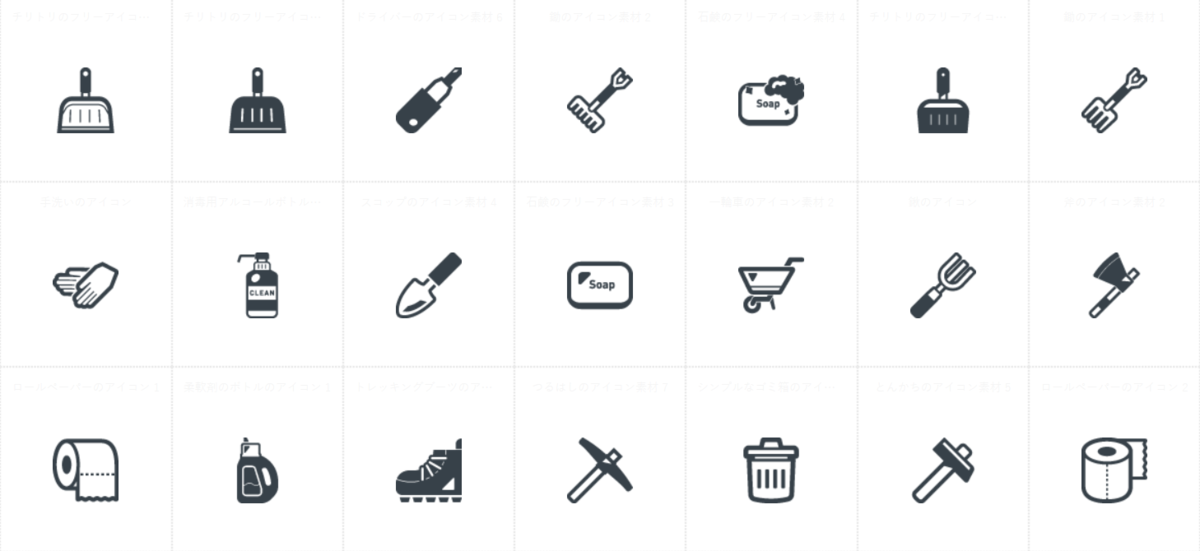Viewport: 1200px width, 551px height.
Task: View the pickaxe icon
Action: click(600, 469)
